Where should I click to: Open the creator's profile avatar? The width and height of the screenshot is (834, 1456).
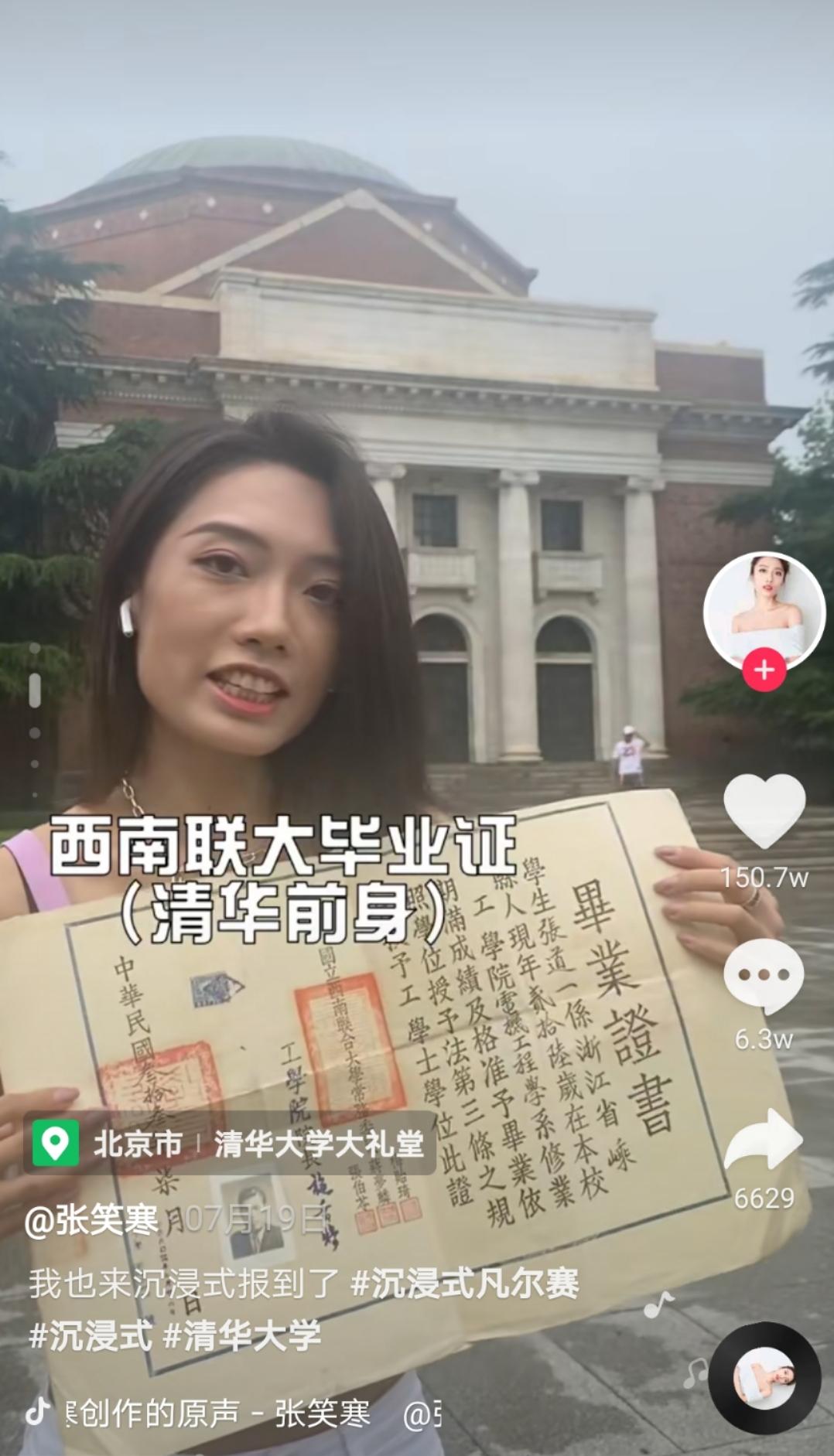[x=764, y=609]
